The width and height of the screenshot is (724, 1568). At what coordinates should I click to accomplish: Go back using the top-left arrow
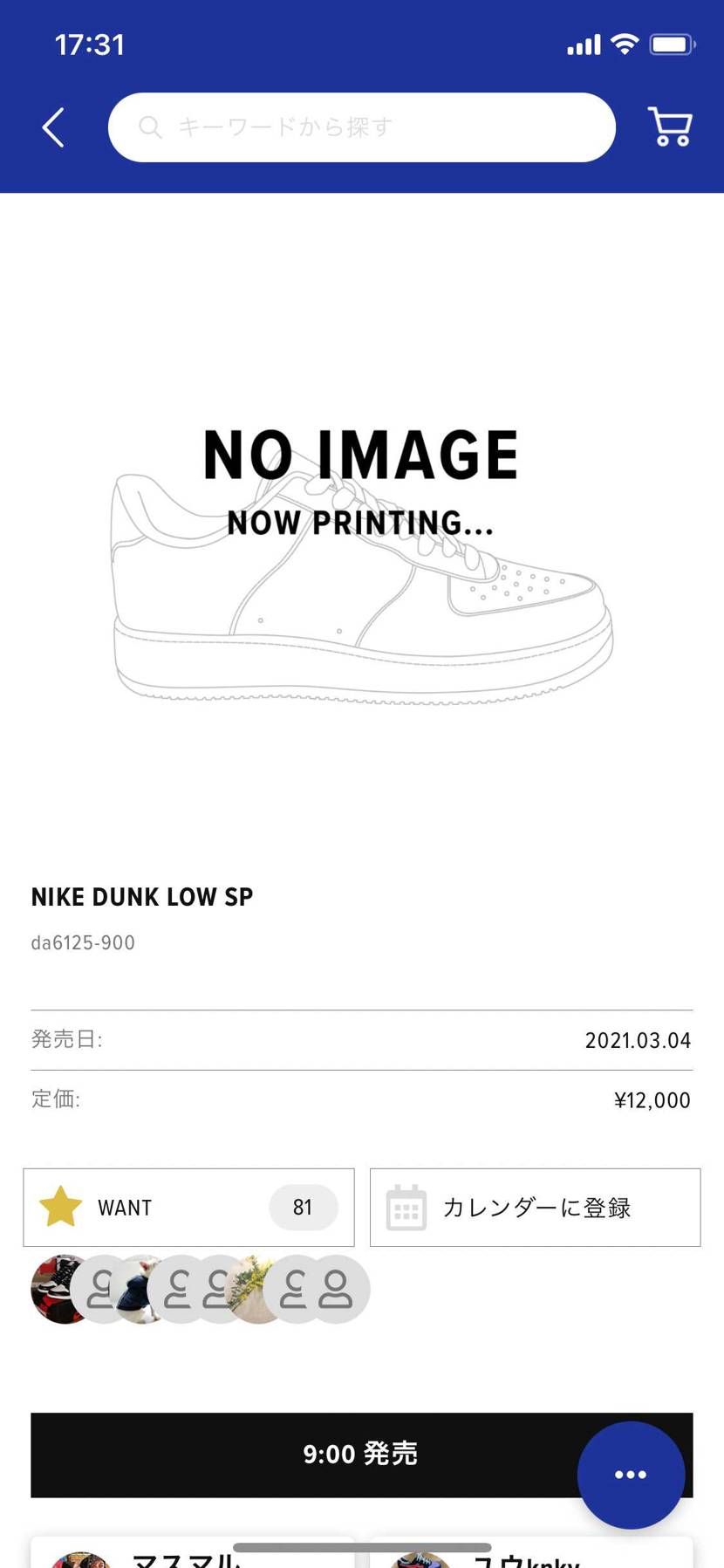[54, 127]
